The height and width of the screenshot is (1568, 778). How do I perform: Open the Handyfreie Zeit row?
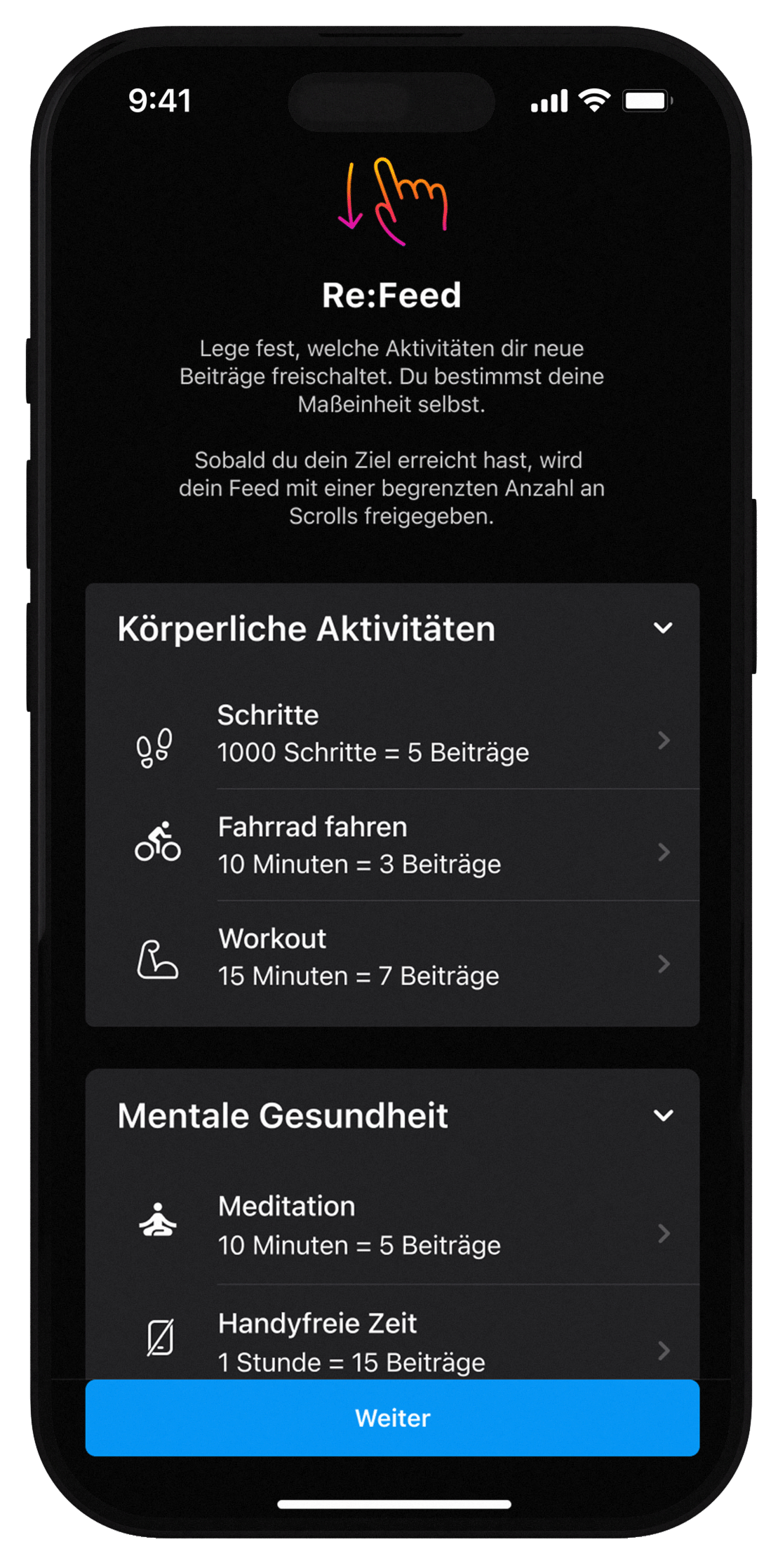(392, 1341)
